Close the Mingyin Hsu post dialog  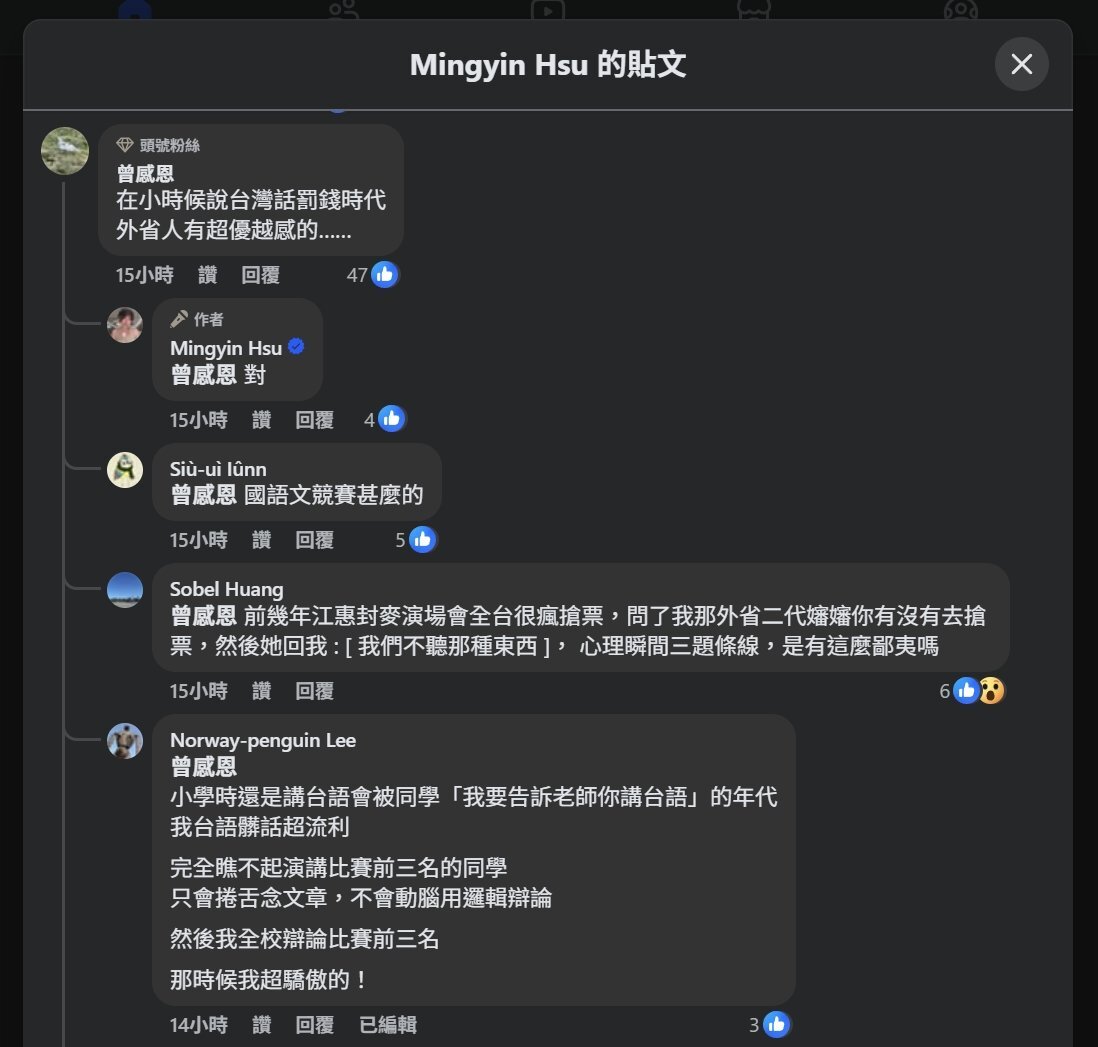[x=1021, y=64]
